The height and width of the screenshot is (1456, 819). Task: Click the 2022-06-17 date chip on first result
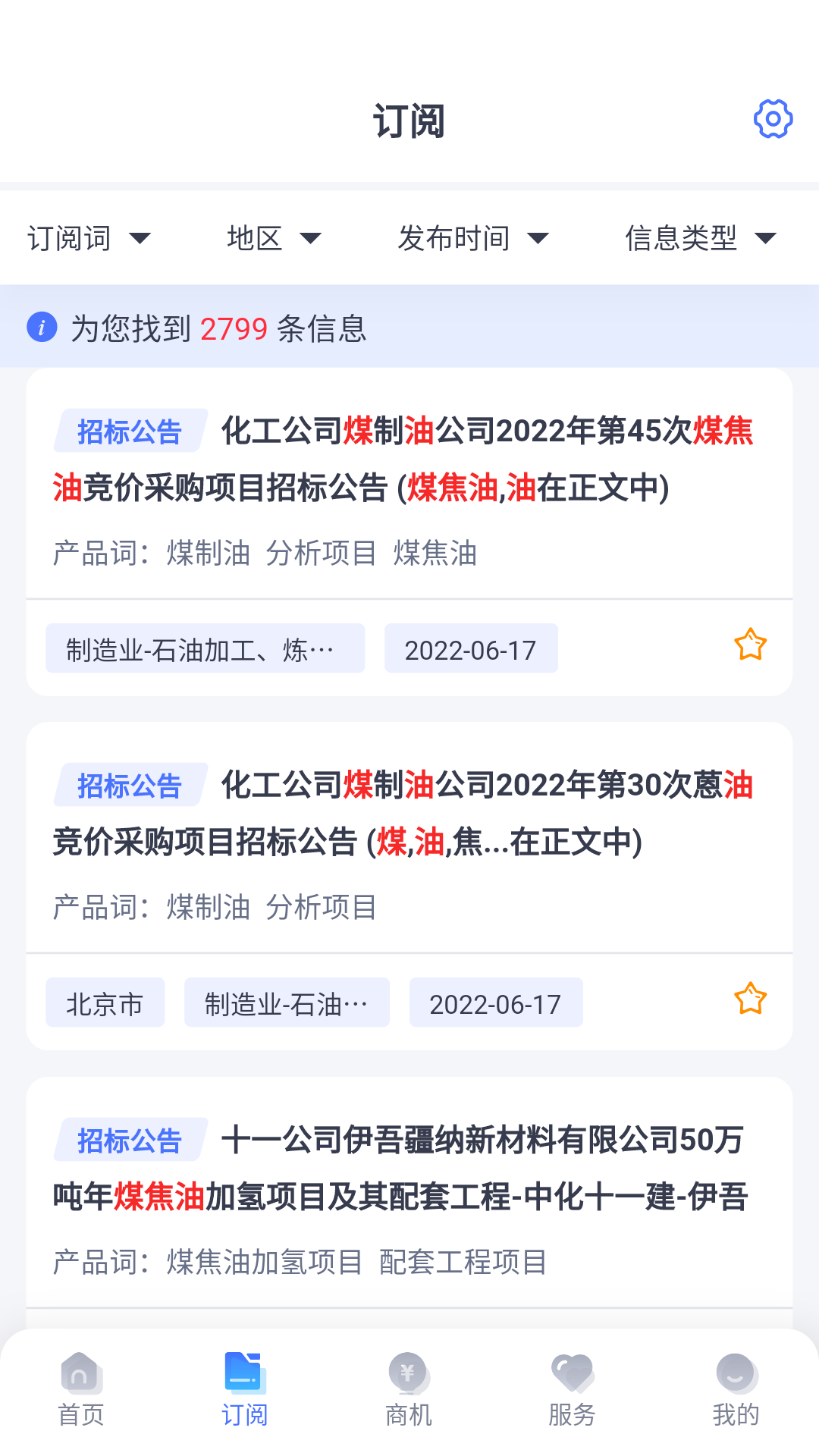coord(471,648)
